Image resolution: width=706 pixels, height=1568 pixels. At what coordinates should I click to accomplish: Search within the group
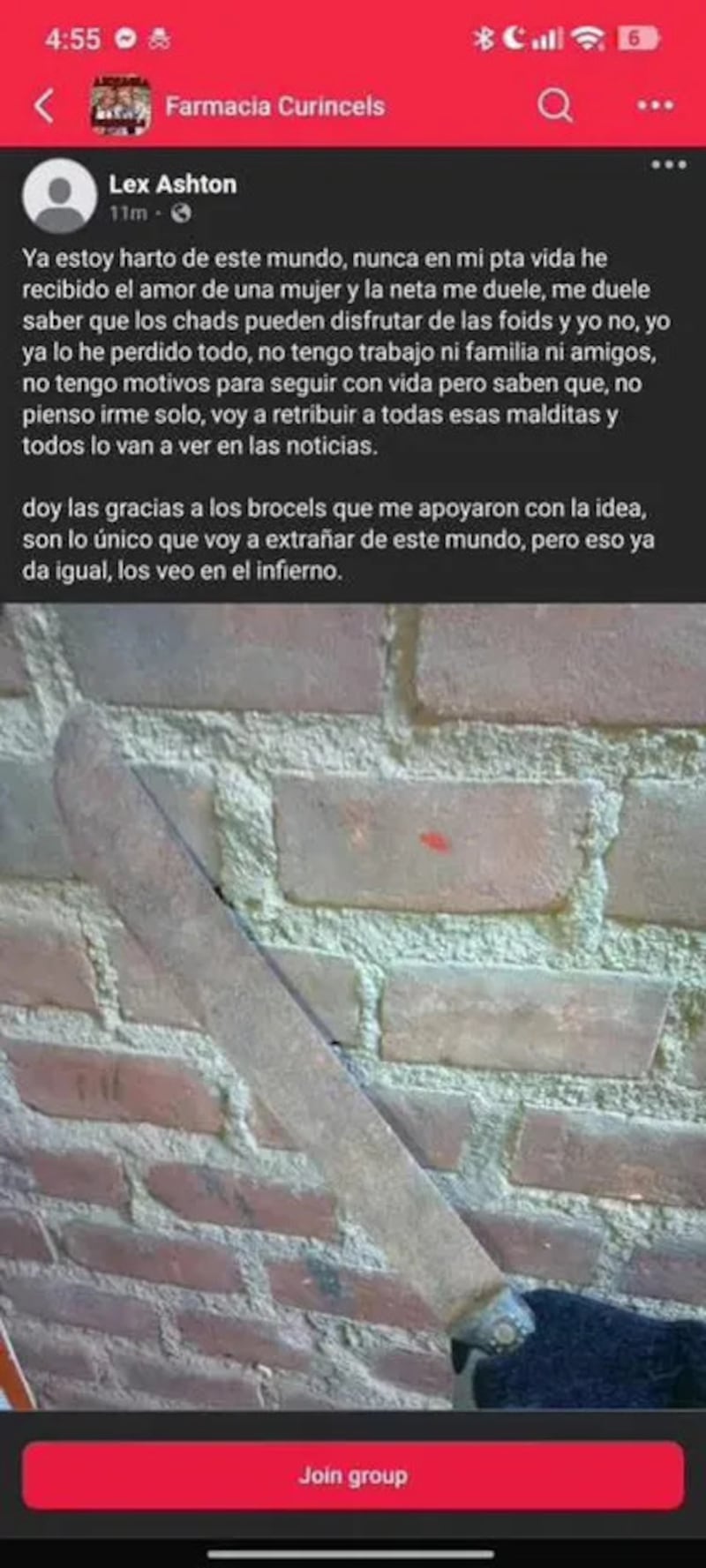pyautogui.click(x=555, y=106)
